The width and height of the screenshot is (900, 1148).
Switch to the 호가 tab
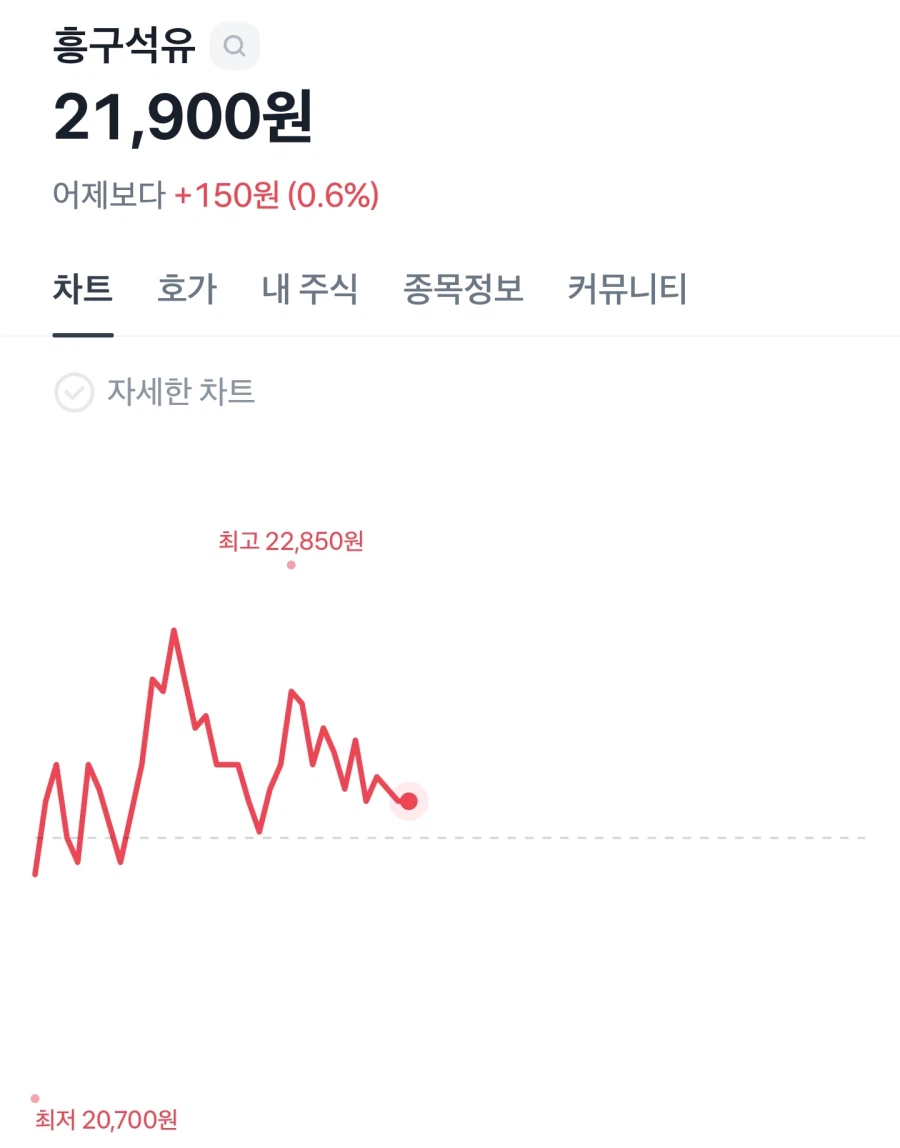pos(184,290)
